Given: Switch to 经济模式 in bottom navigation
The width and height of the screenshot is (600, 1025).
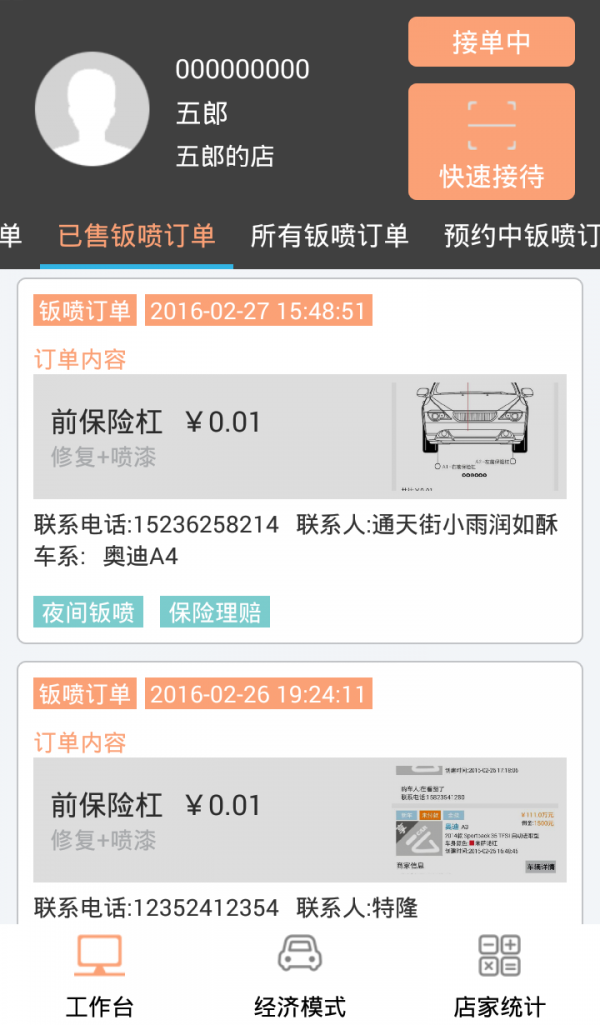Looking at the screenshot, I should (x=299, y=975).
